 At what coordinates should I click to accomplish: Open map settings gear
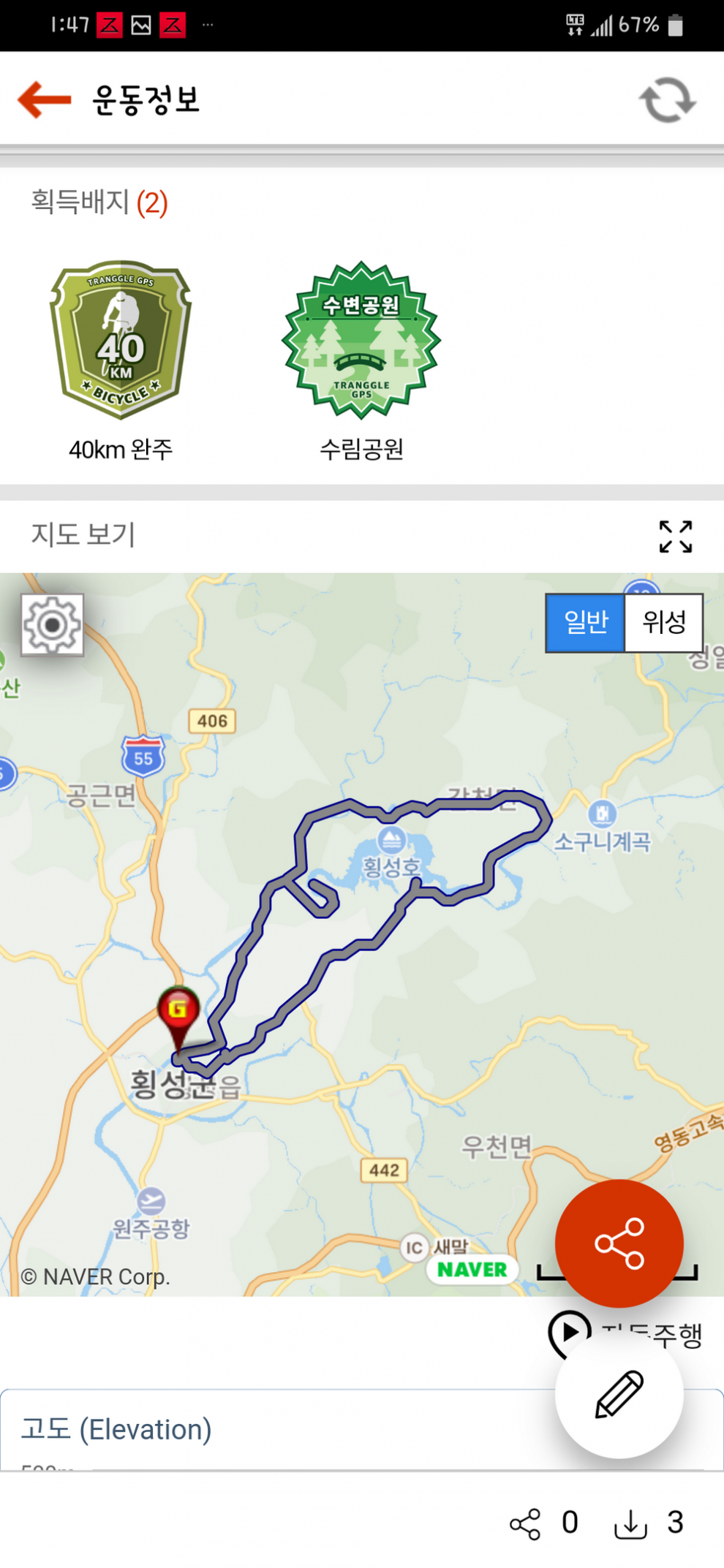52,625
